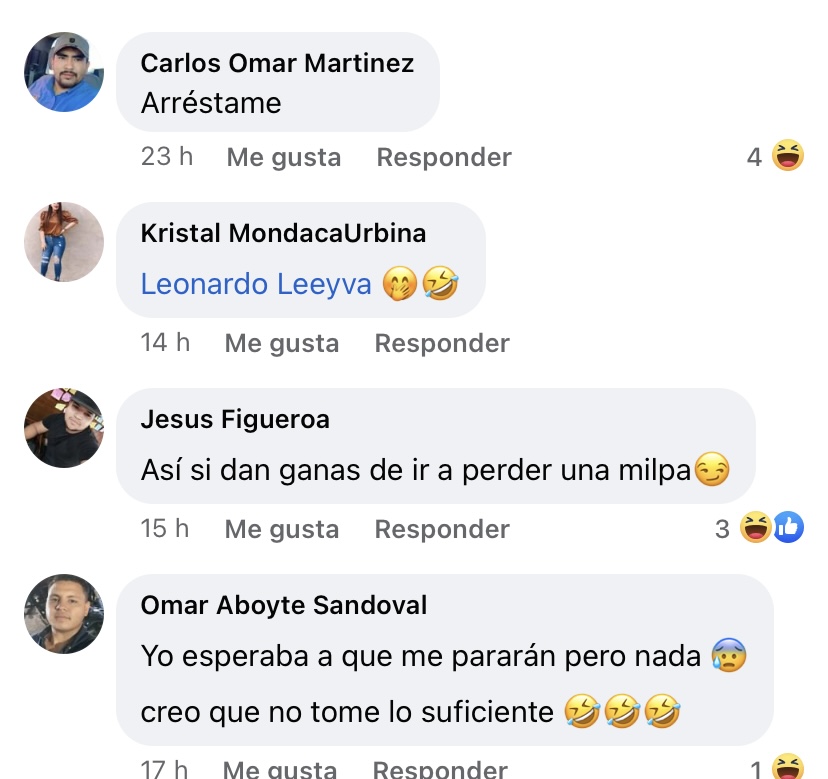Reply to Carlos Omar Martinez's comment
828x779 pixels.
pyautogui.click(x=444, y=157)
